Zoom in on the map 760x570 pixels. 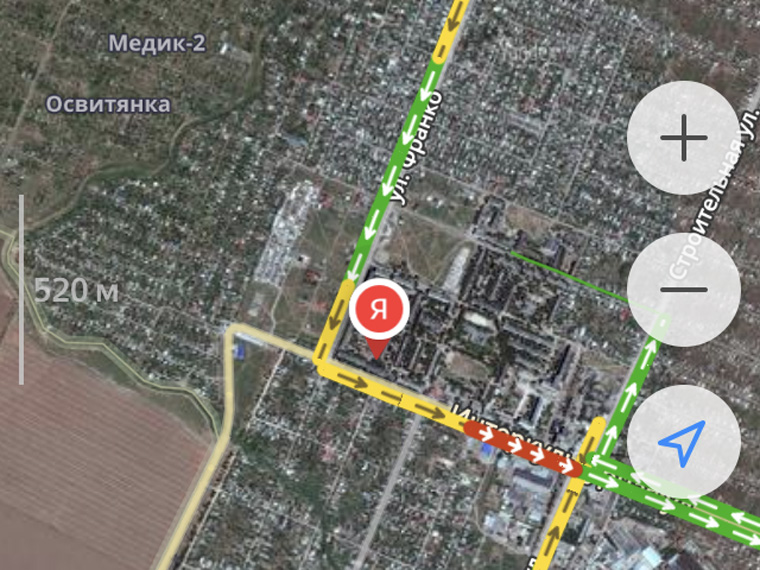[684, 139]
